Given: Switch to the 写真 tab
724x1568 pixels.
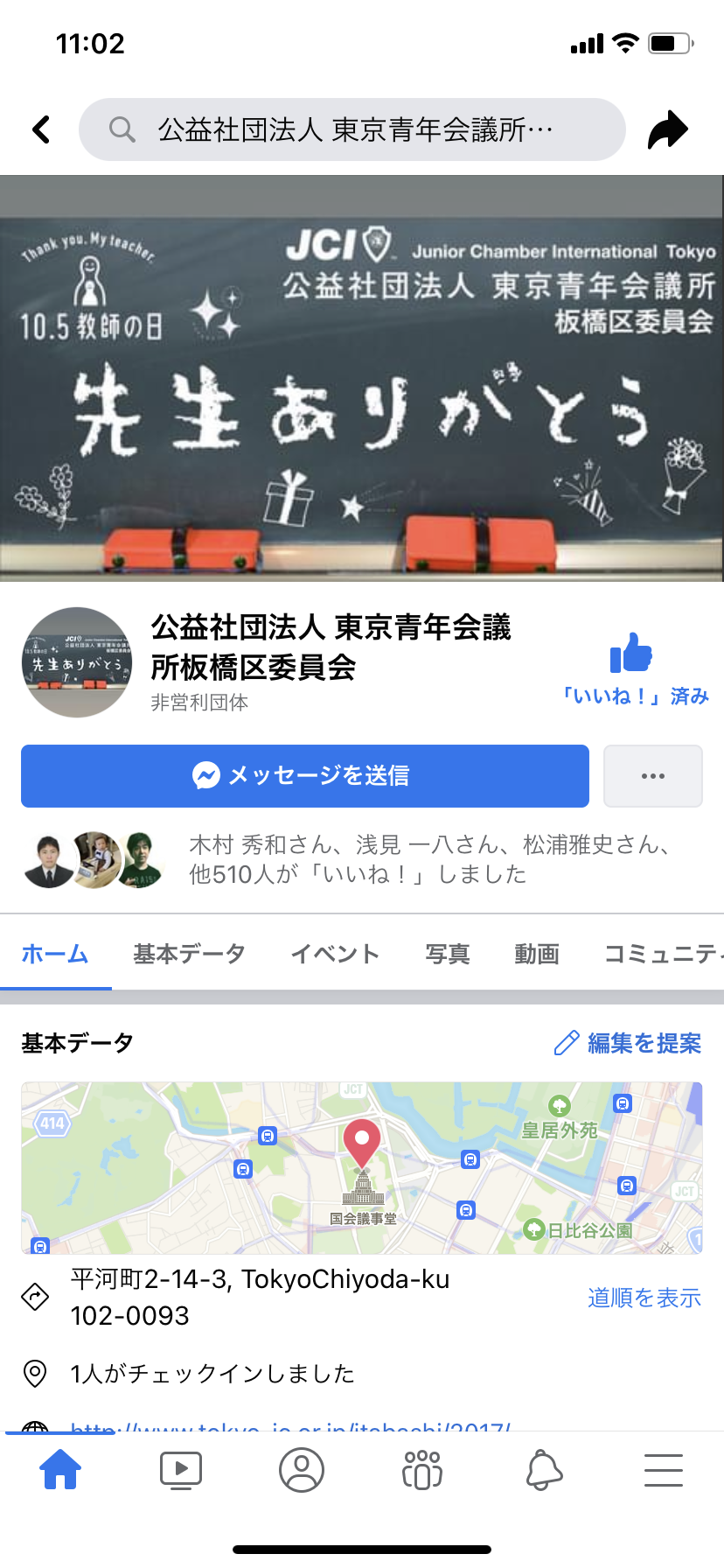Looking at the screenshot, I should pos(448,954).
